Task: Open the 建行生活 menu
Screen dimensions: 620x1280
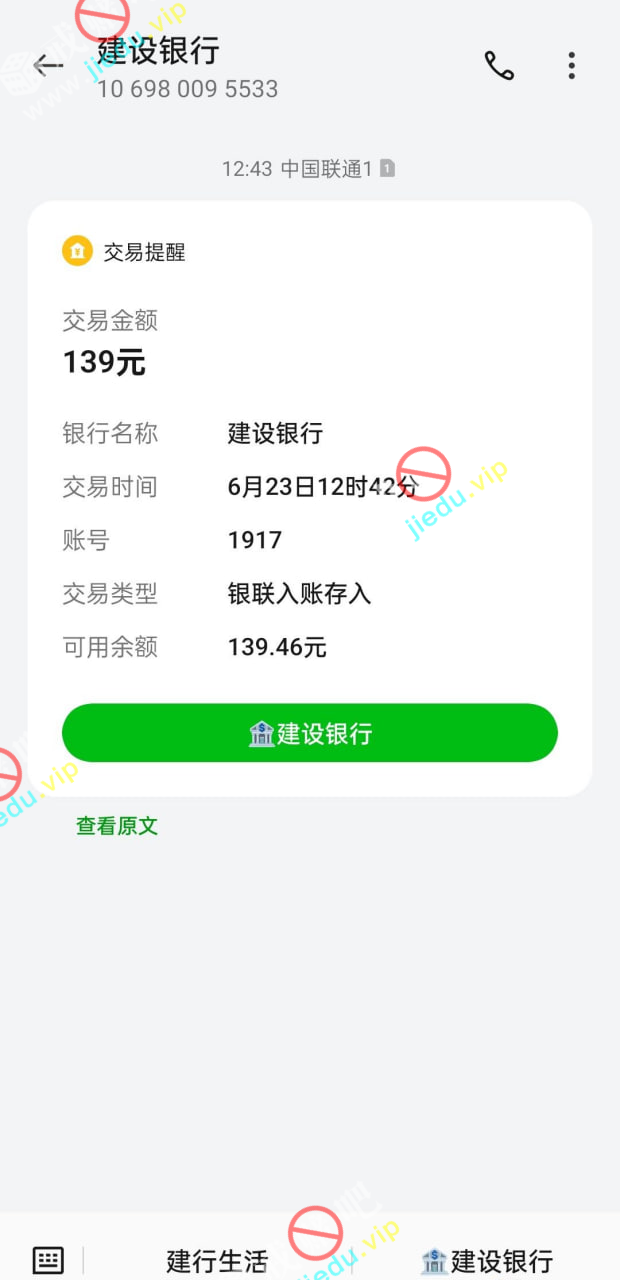Action: 217,1261
